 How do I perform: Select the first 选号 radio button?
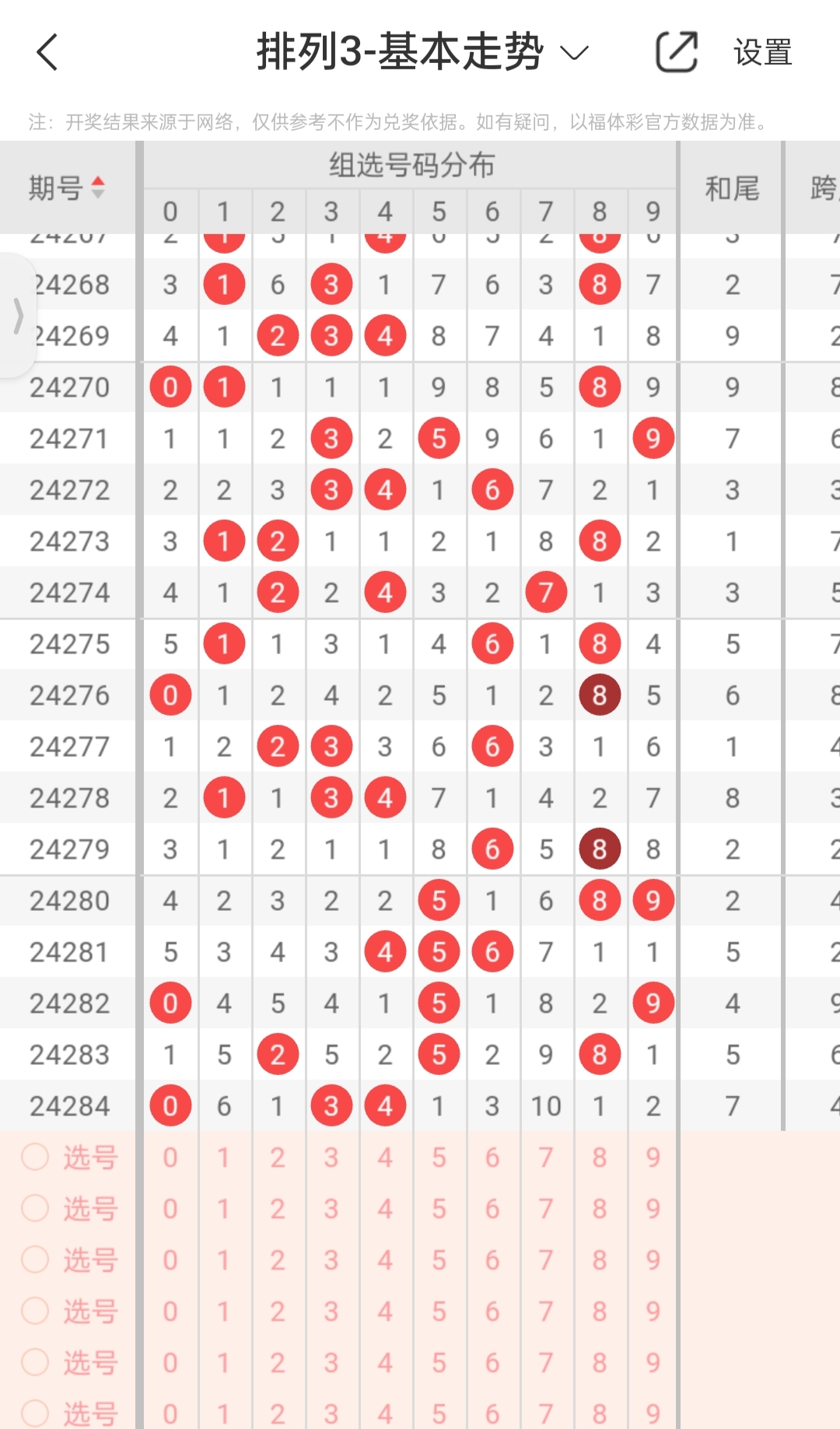(x=35, y=1157)
